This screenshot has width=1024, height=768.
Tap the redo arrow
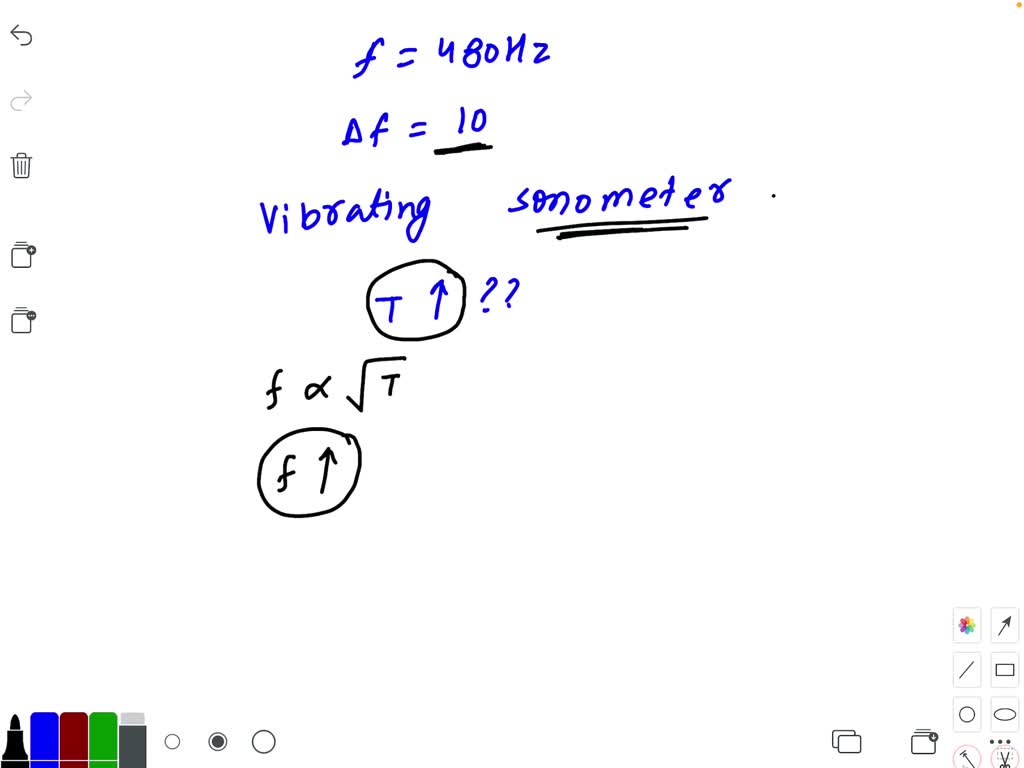pyautogui.click(x=21, y=100)
